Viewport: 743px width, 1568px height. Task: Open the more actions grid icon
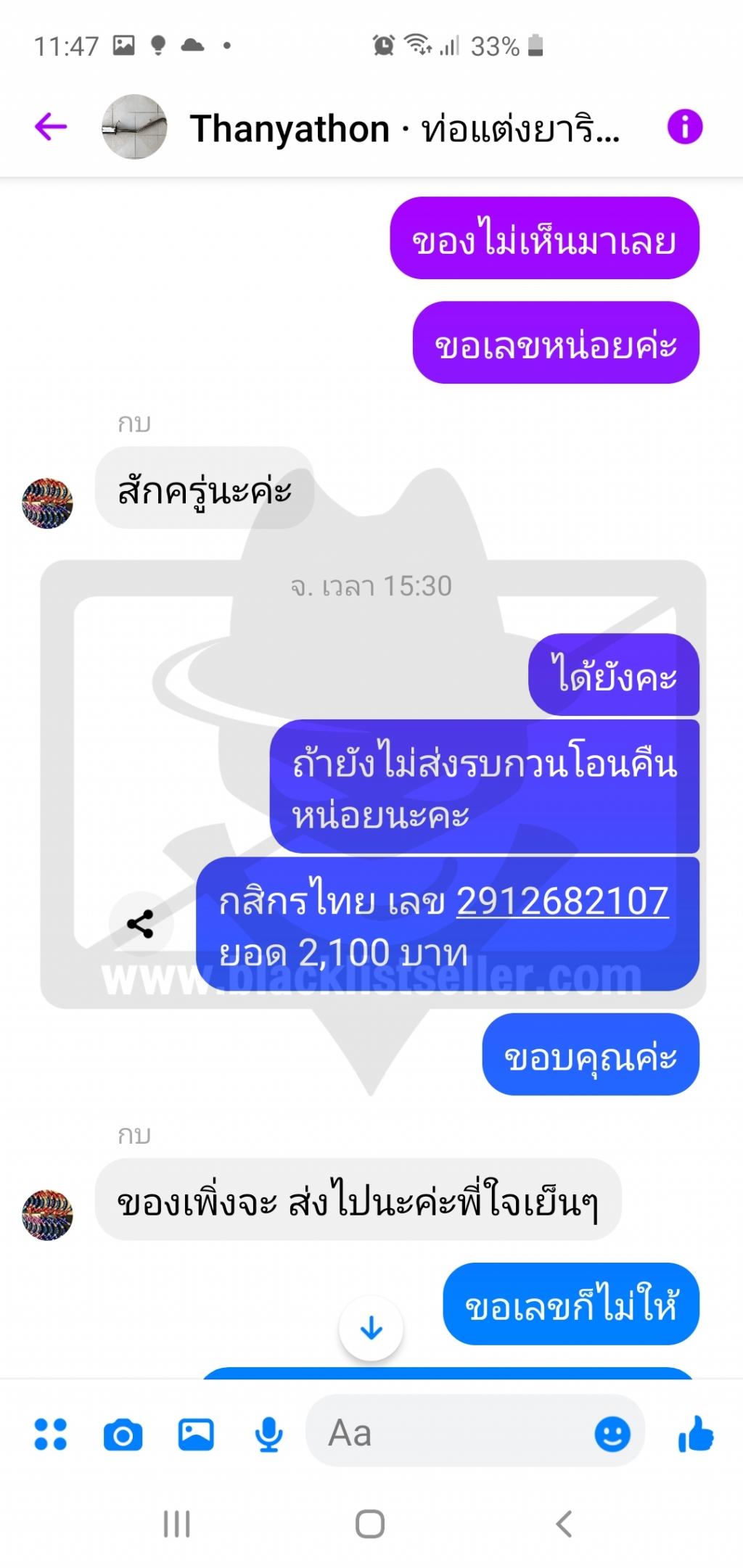pos(51,1434)
